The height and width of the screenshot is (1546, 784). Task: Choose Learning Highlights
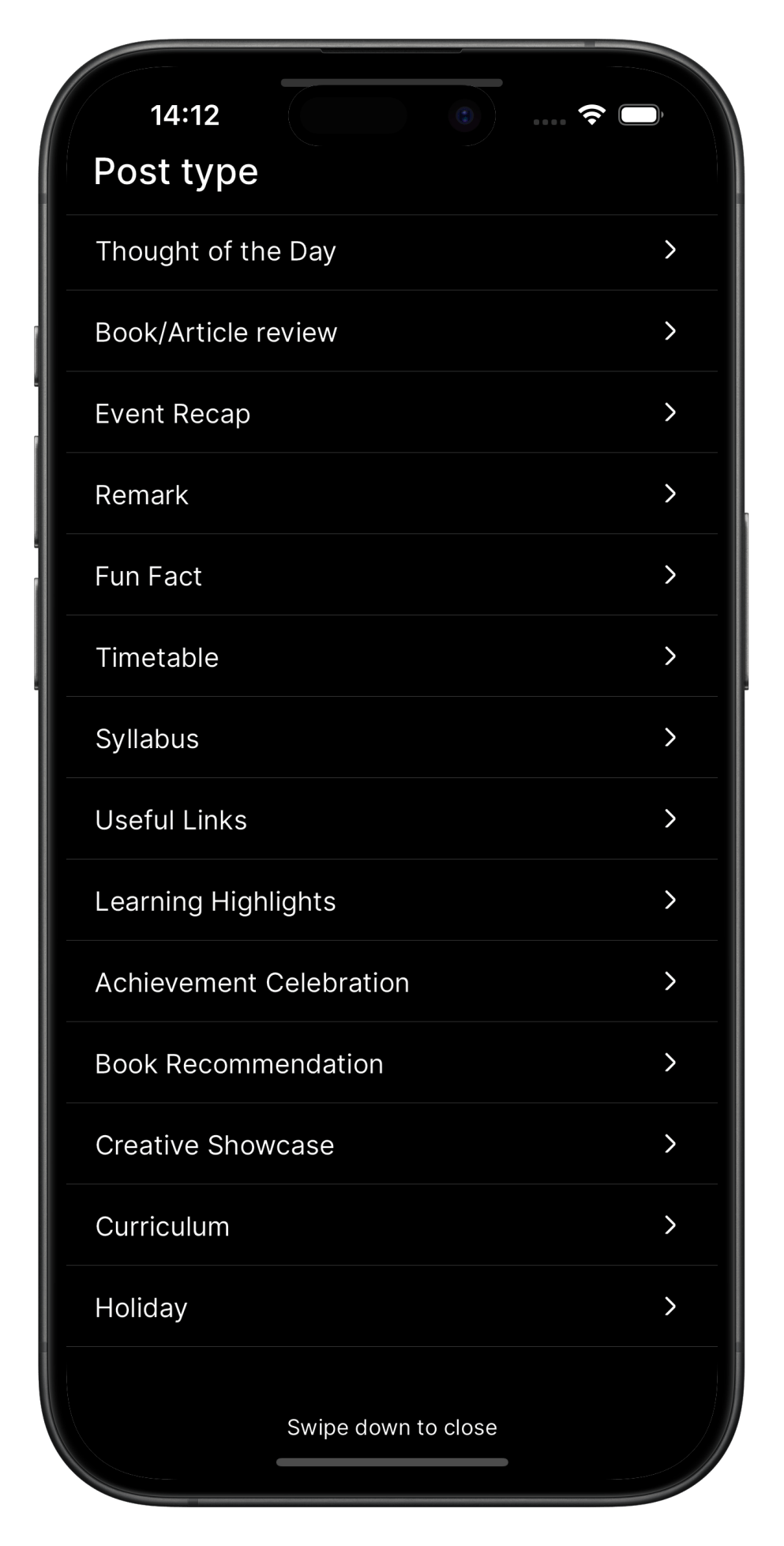tap(391, 901)
